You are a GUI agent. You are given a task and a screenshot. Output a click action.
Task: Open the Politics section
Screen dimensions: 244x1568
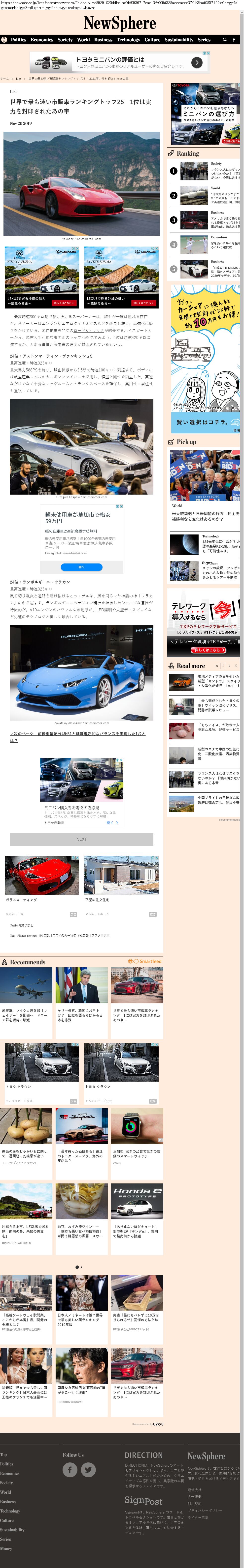pos(18,40)
